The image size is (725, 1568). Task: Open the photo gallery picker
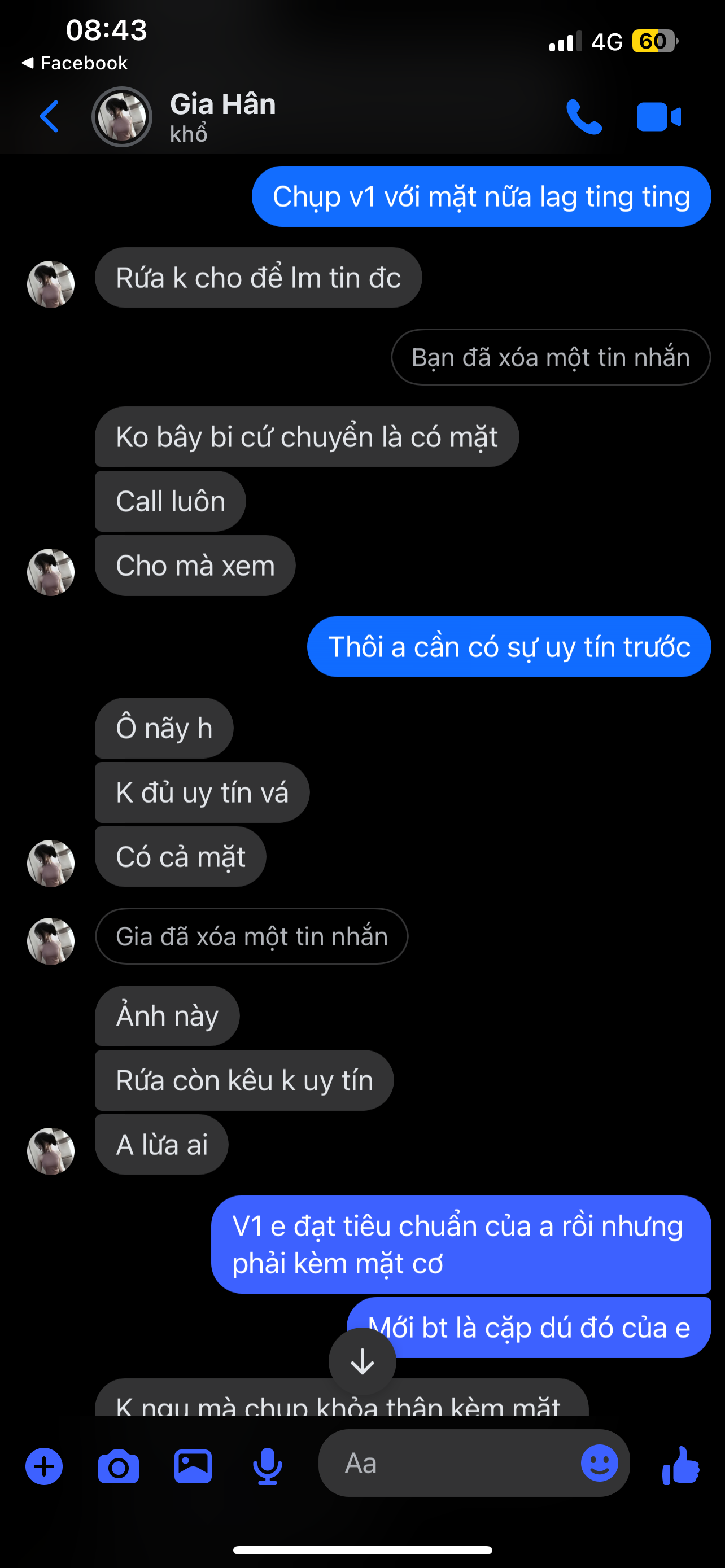click(193, 1466)
